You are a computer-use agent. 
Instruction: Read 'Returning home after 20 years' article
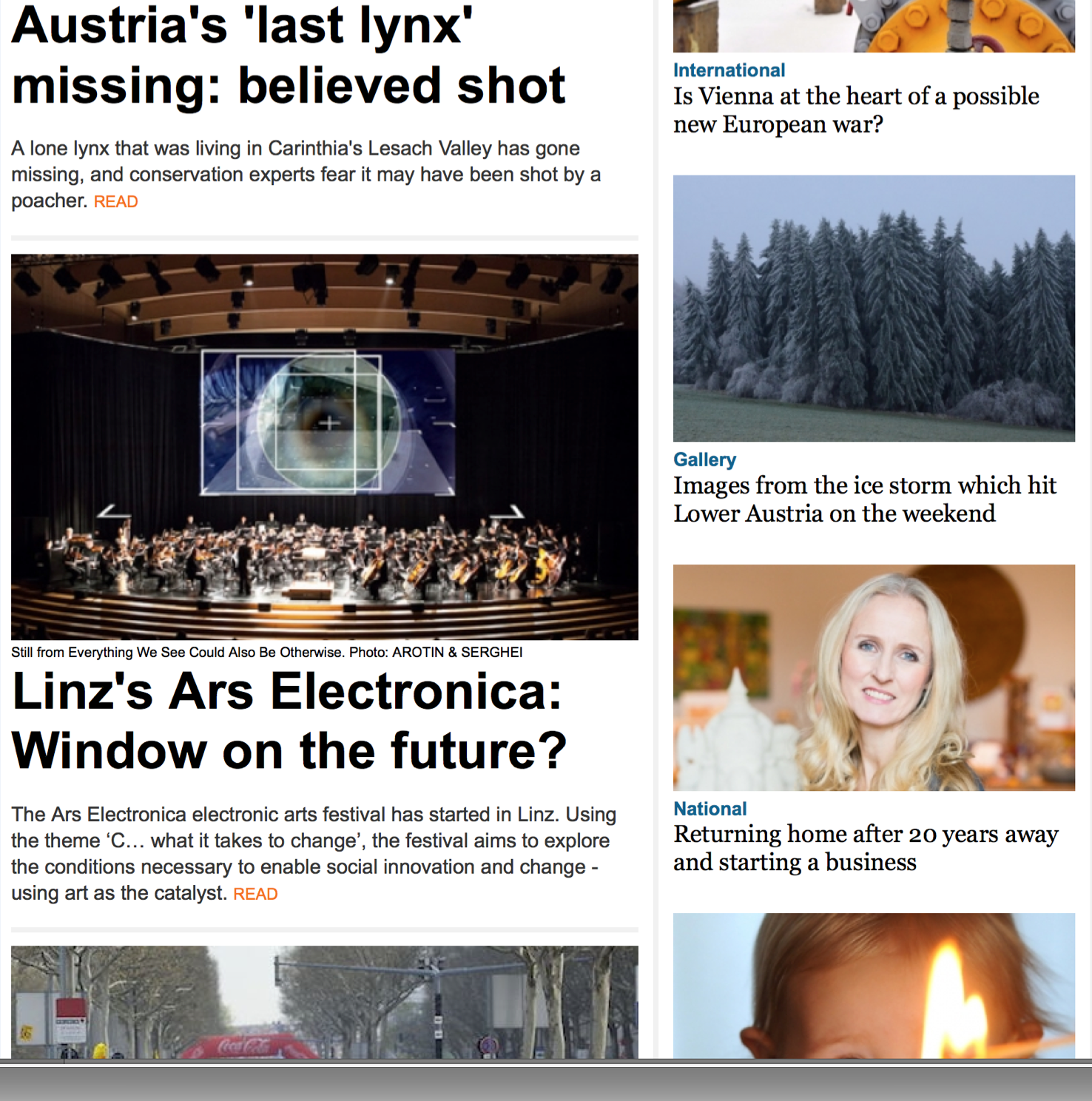click(x=866, y=848)
